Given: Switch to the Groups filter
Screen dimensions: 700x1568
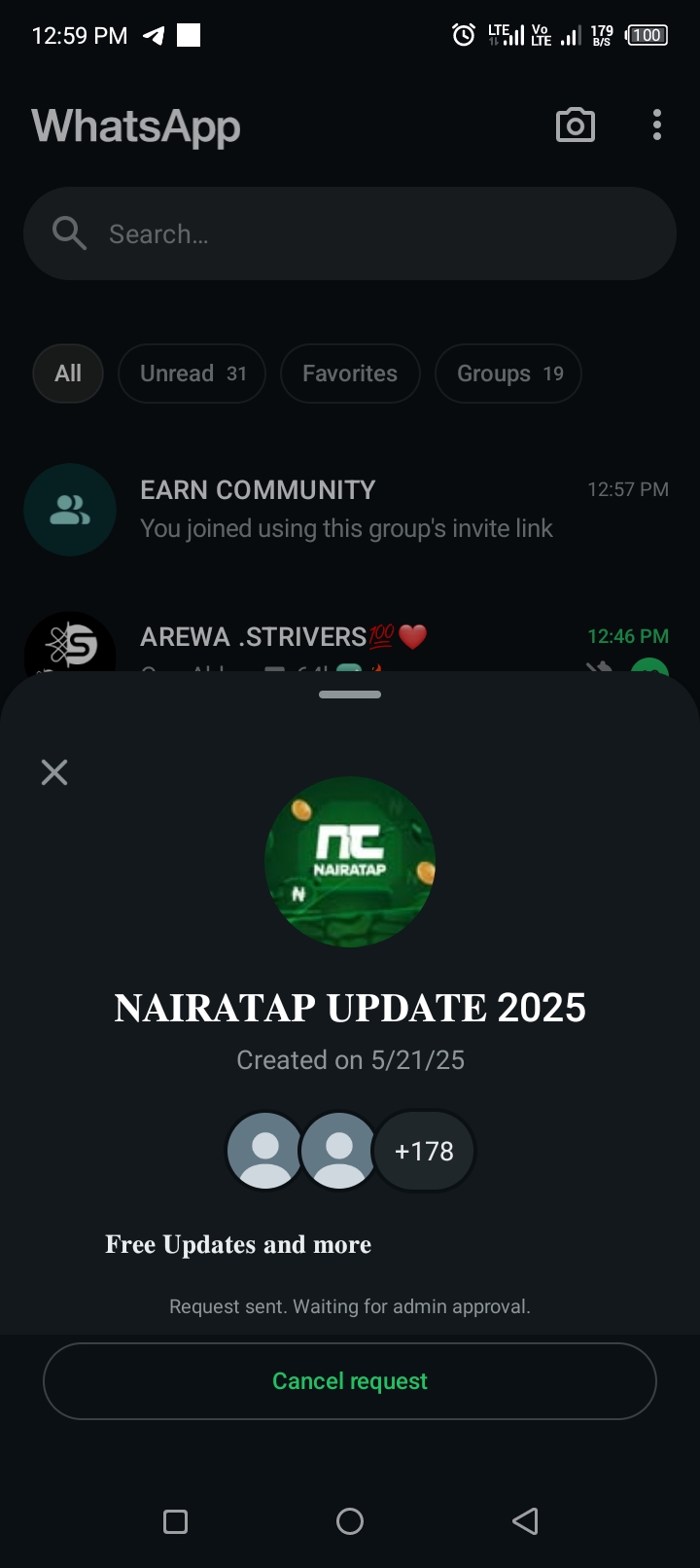Looking at the screenshot, I should [508, 374].
